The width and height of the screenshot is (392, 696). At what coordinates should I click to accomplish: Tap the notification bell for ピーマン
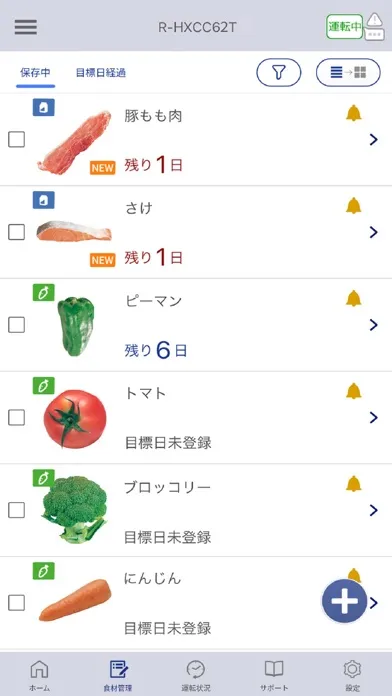(x=353, y=298)
